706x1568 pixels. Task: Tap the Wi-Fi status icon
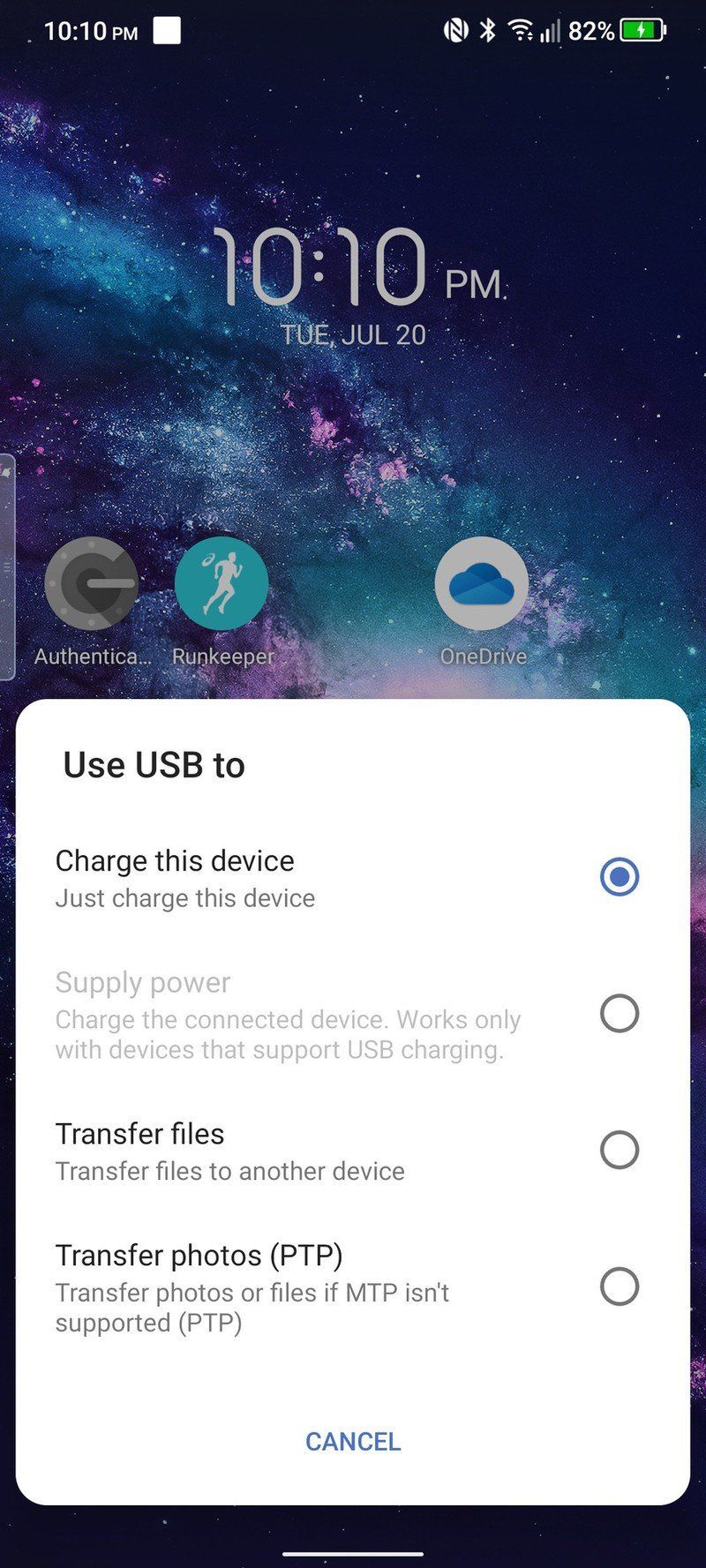point(519,30)
